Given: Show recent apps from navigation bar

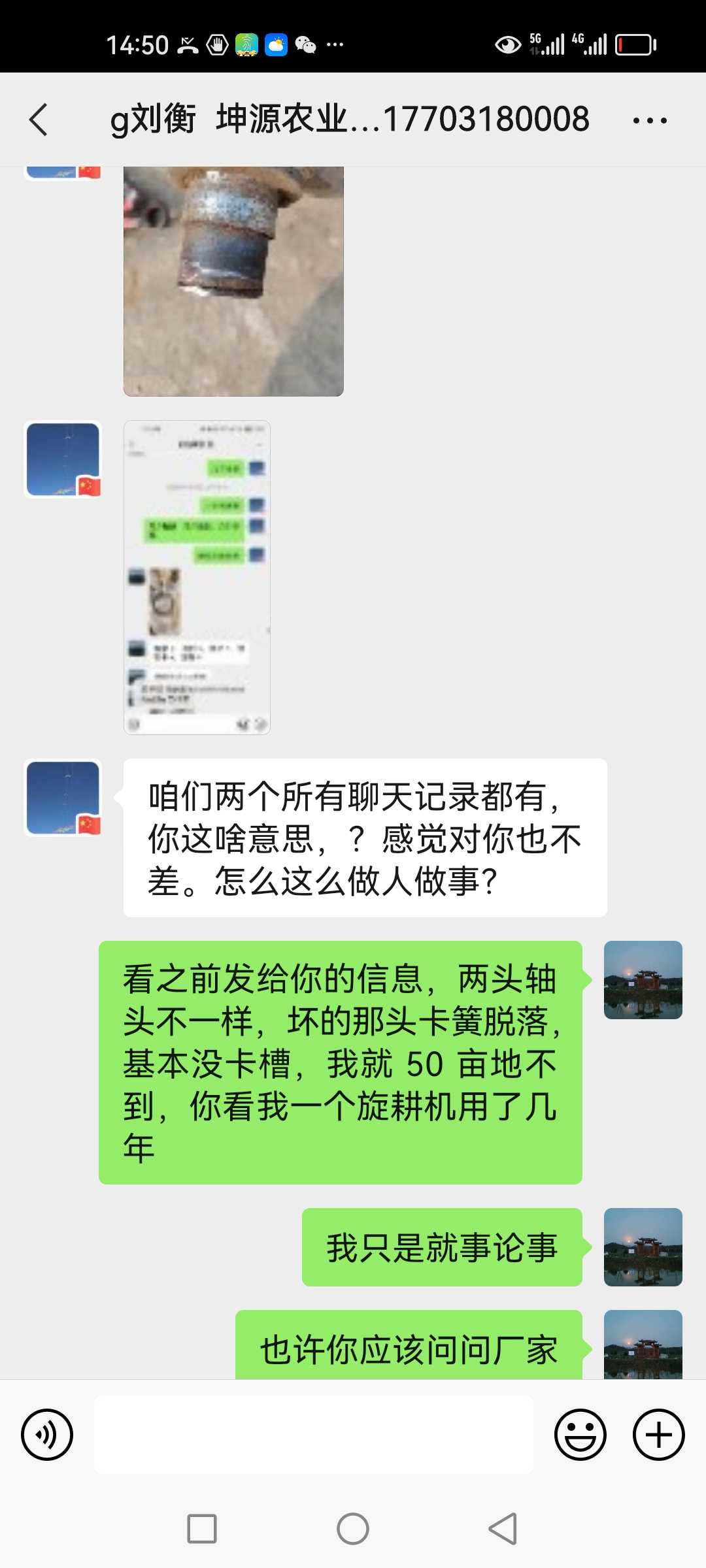Looking at the screenshot, I should (x=202, y=1529).
